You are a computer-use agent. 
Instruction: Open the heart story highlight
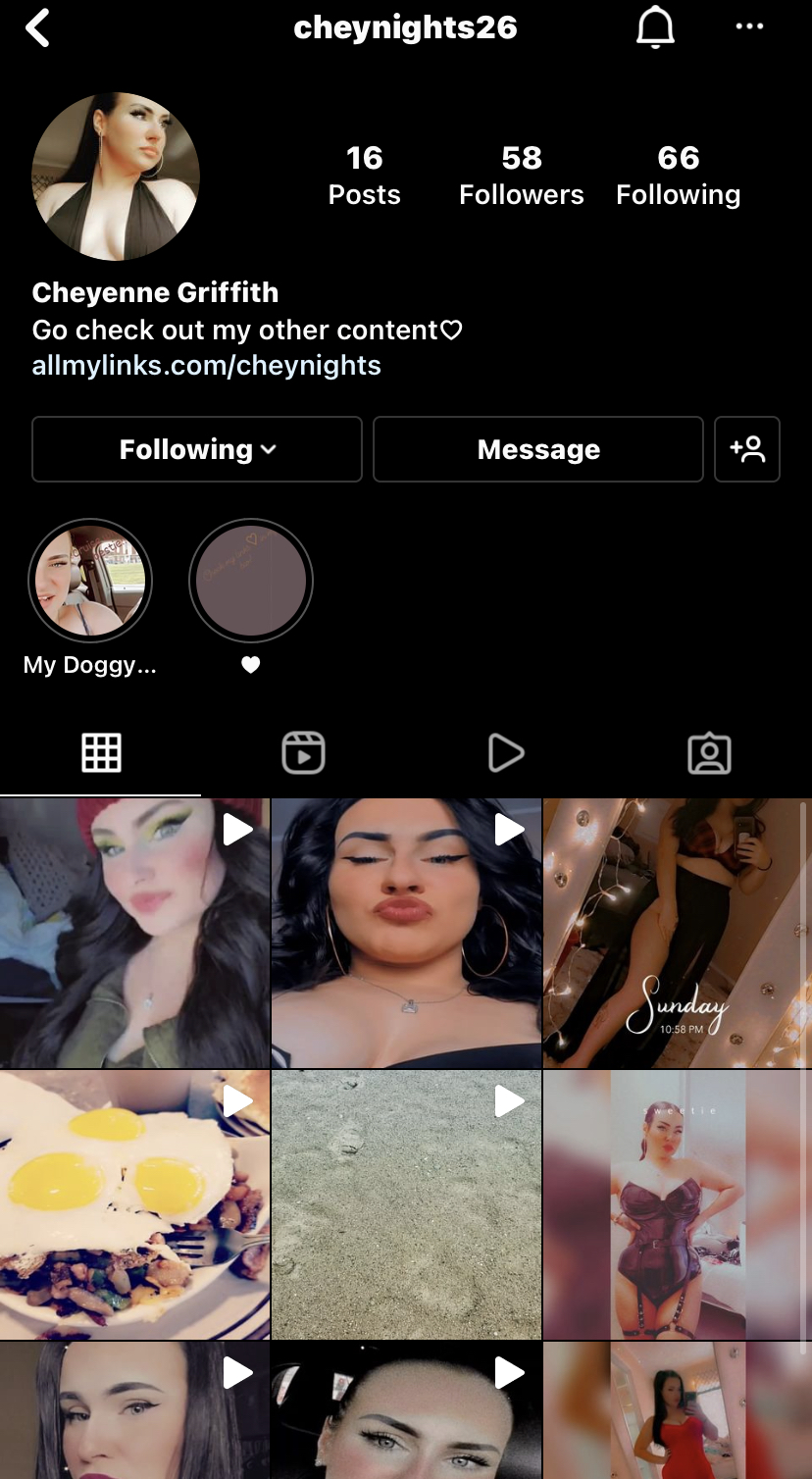[251, 581]
